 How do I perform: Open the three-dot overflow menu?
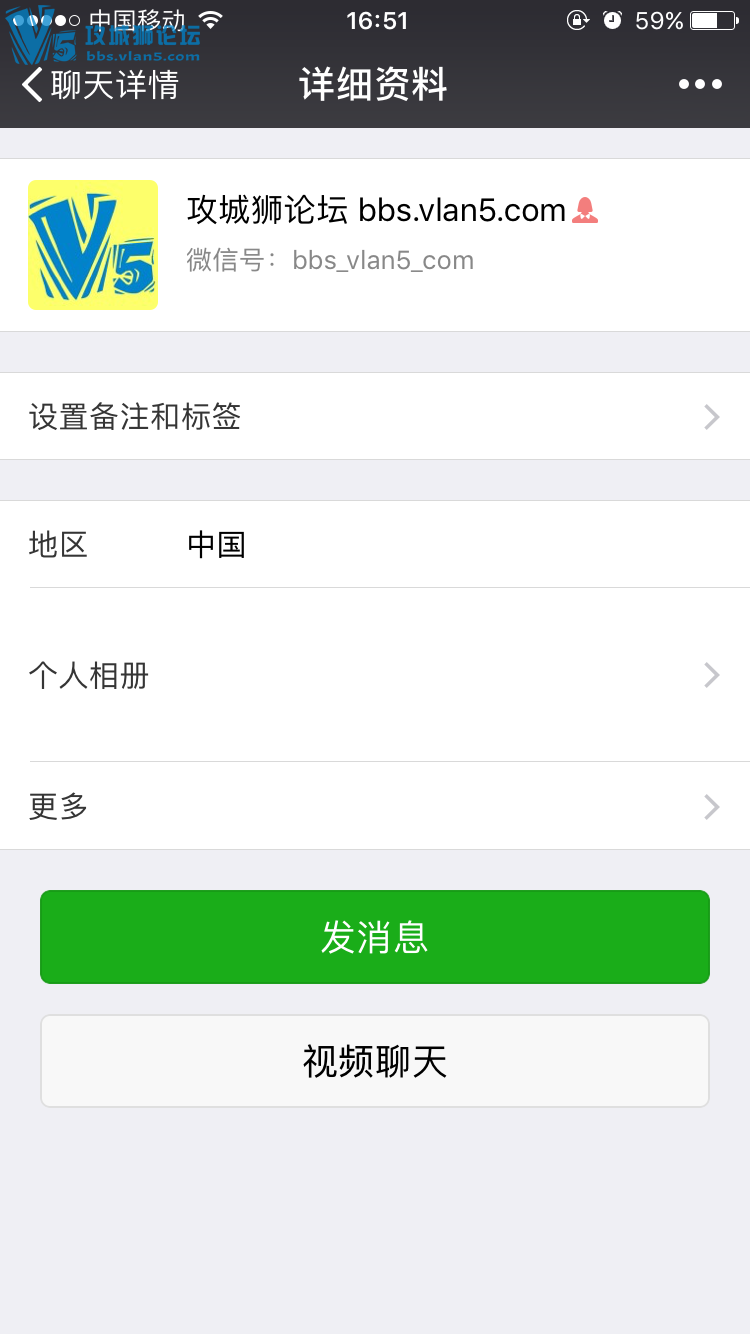tap(700, 85)
